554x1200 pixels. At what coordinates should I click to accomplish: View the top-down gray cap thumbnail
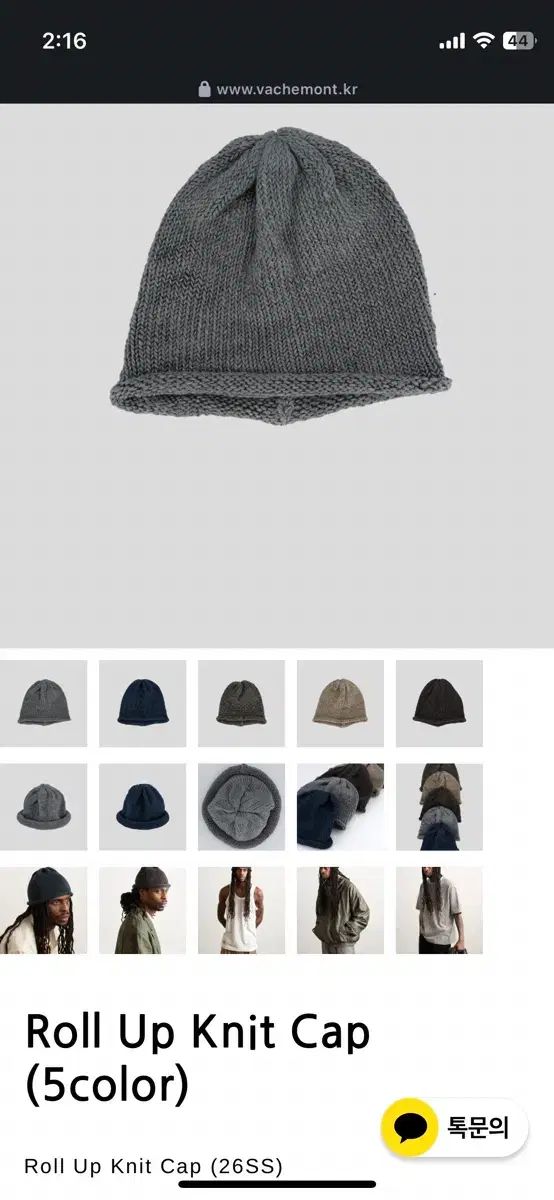pos(241,807)
